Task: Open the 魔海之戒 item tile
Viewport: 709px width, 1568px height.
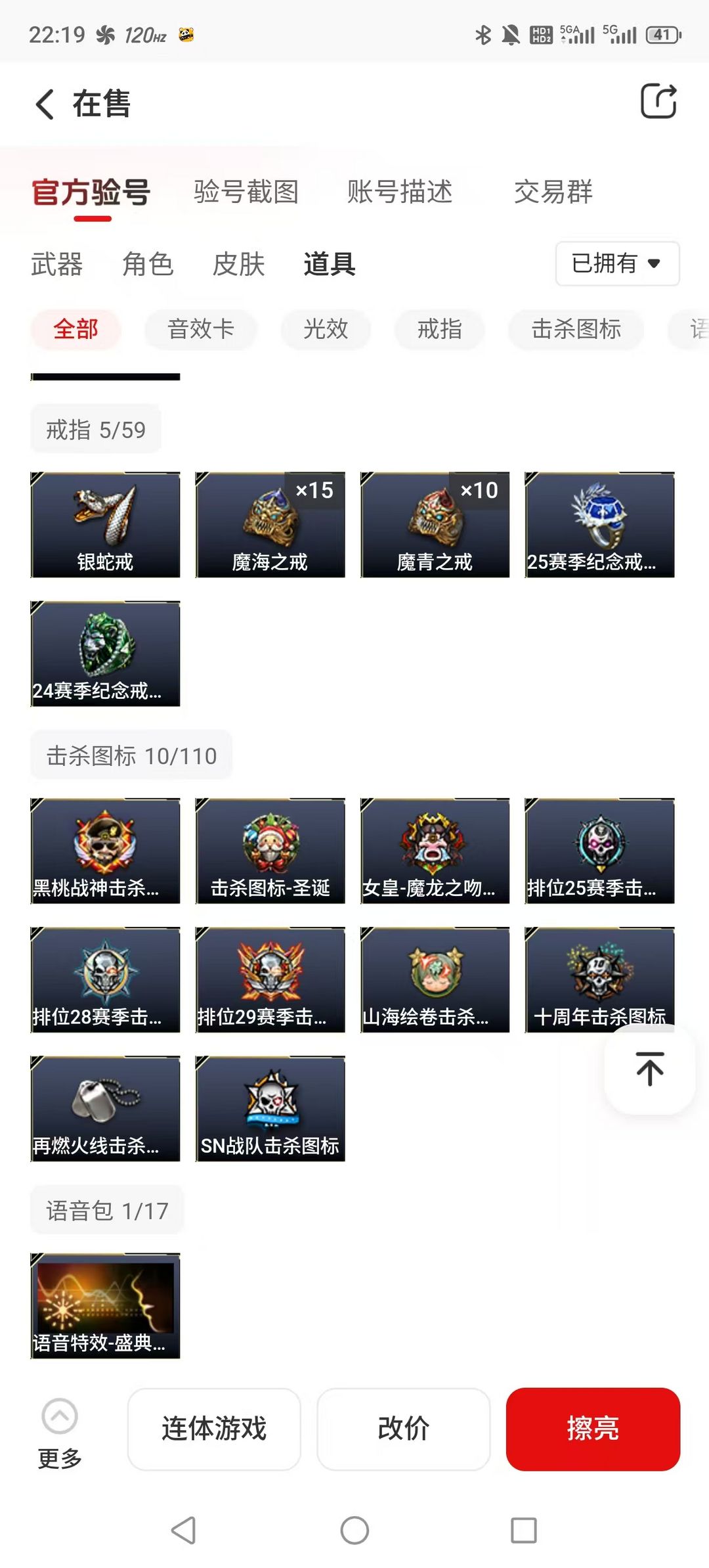Action: 270,525
